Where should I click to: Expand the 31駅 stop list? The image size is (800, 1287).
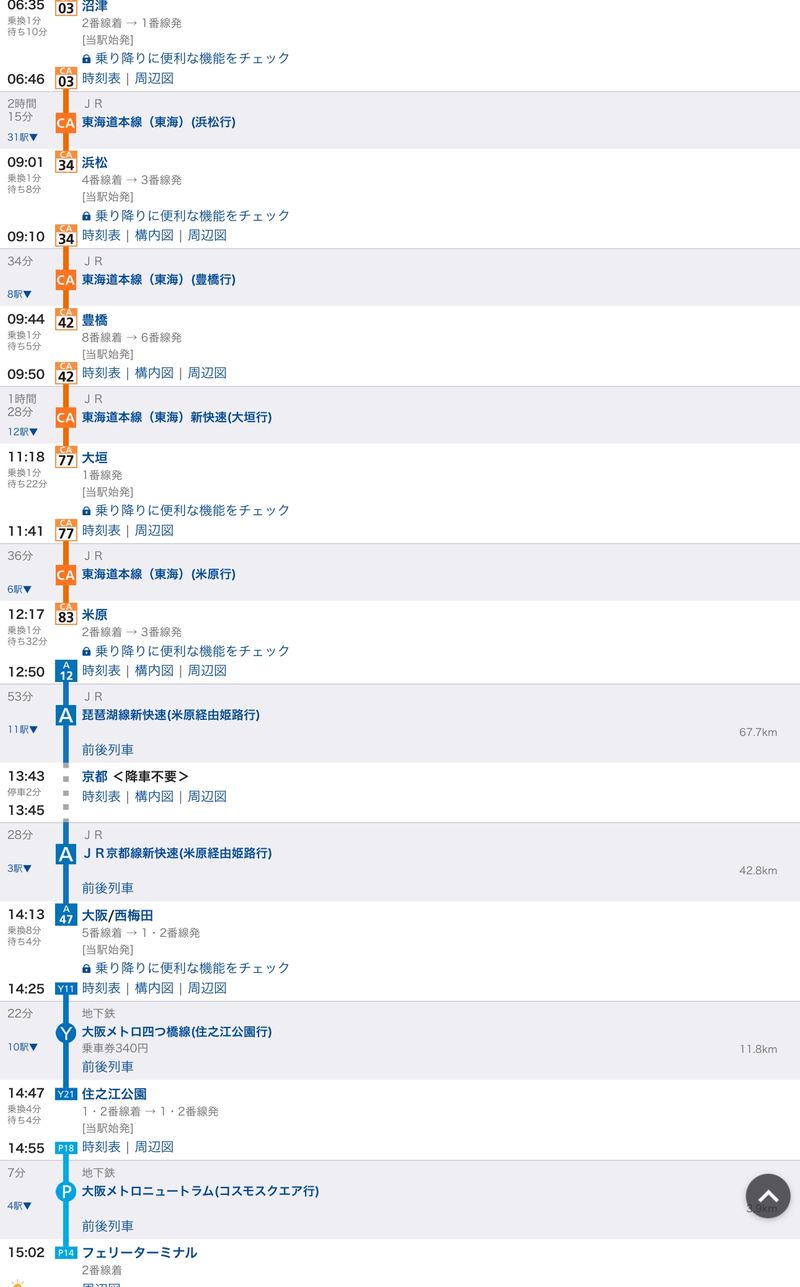[20, 137]
